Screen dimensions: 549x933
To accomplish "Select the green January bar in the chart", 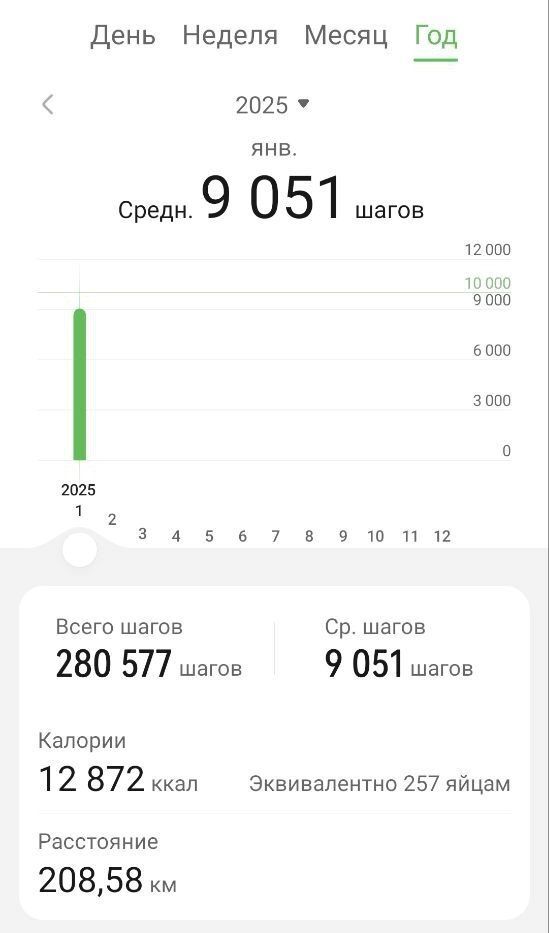I will tap(79, 384).
